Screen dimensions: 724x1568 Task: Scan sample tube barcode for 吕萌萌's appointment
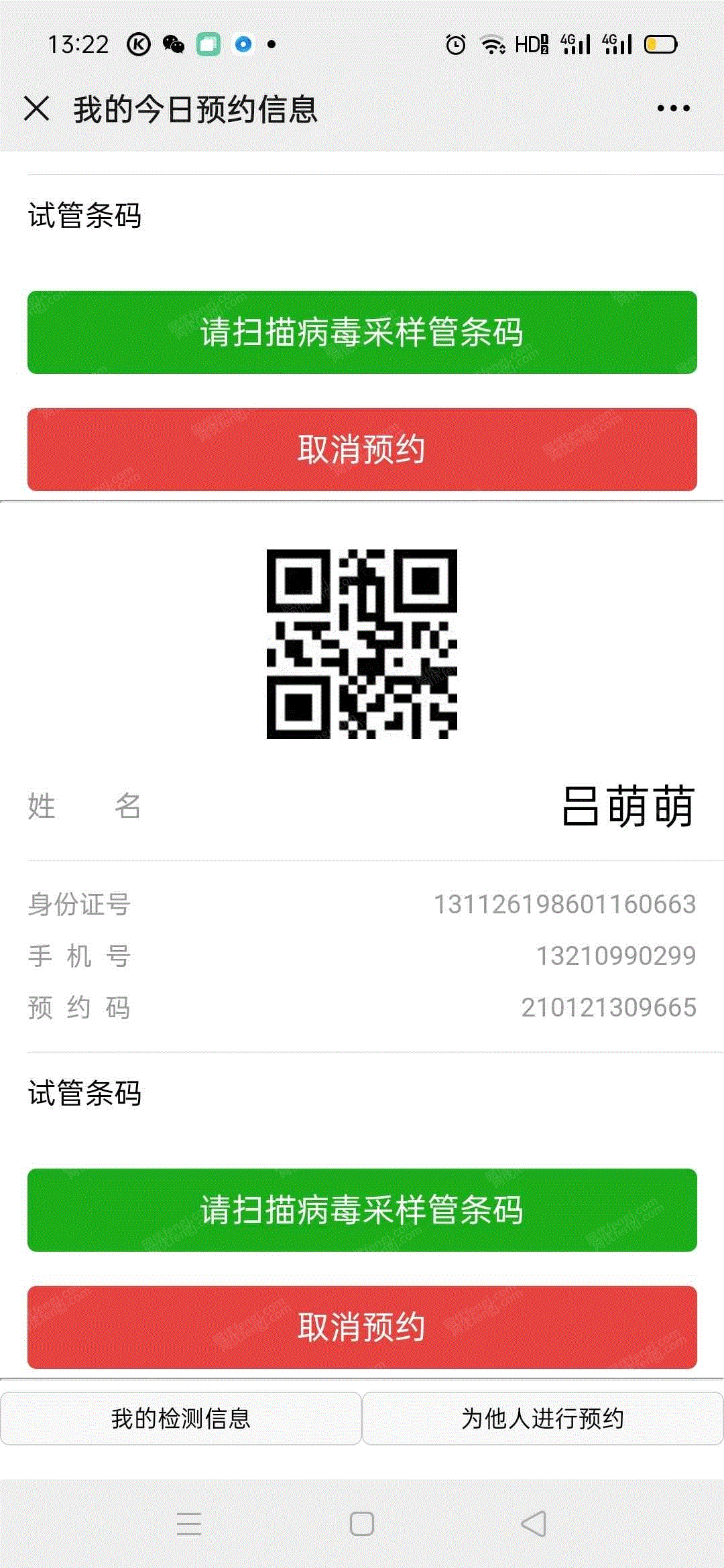(x=362, y=1210)
